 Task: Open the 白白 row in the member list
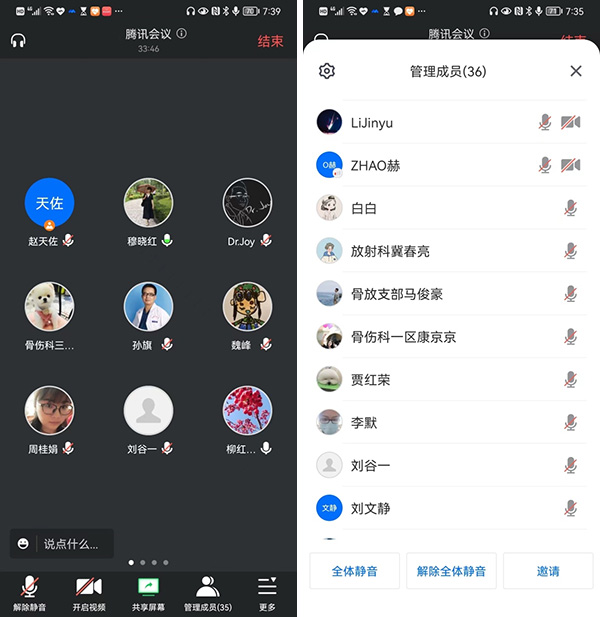pyautogui.click(x=420, y=208)
